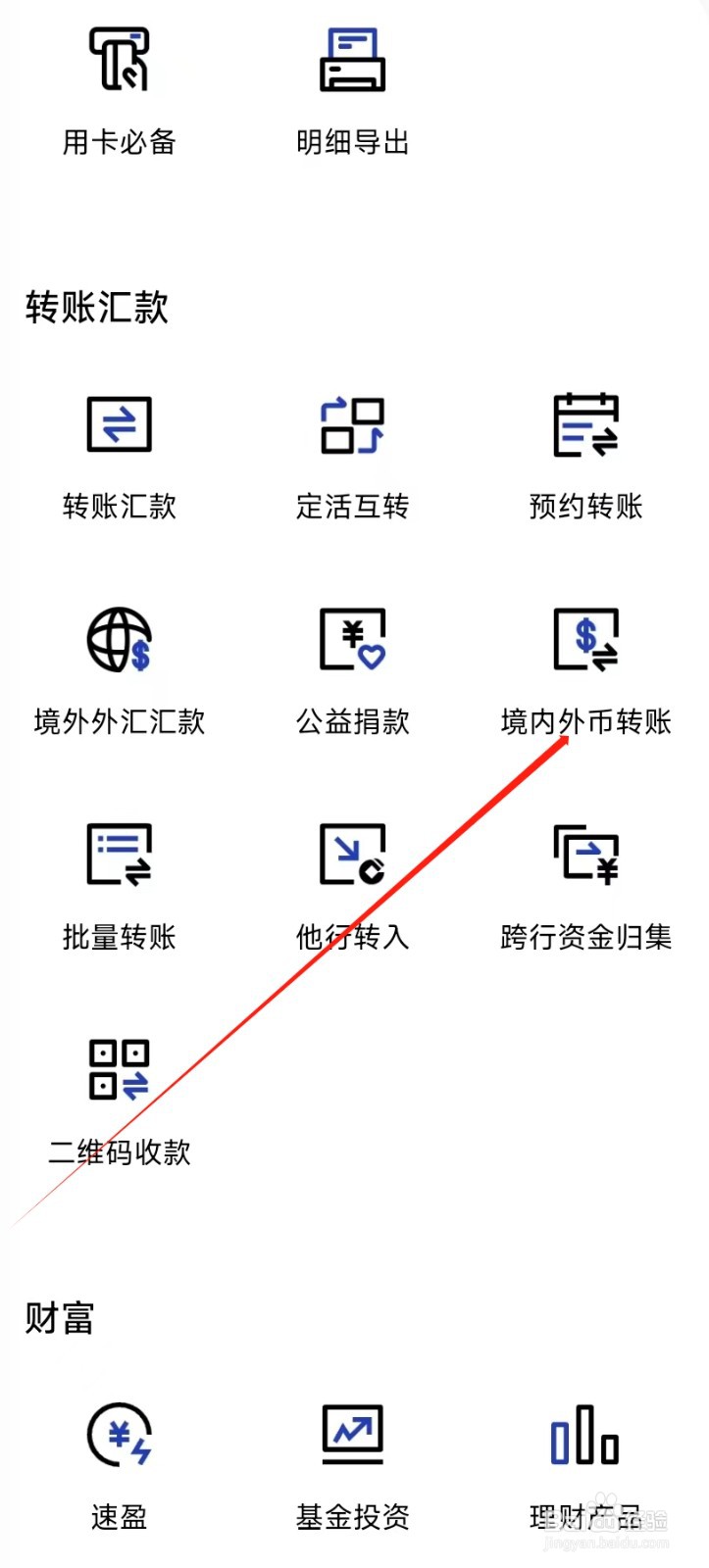Viewport: 709px width, 1568px height.
Task: Open the 基金投资 fund investment chart icon
Action: tap(353, 1434)
